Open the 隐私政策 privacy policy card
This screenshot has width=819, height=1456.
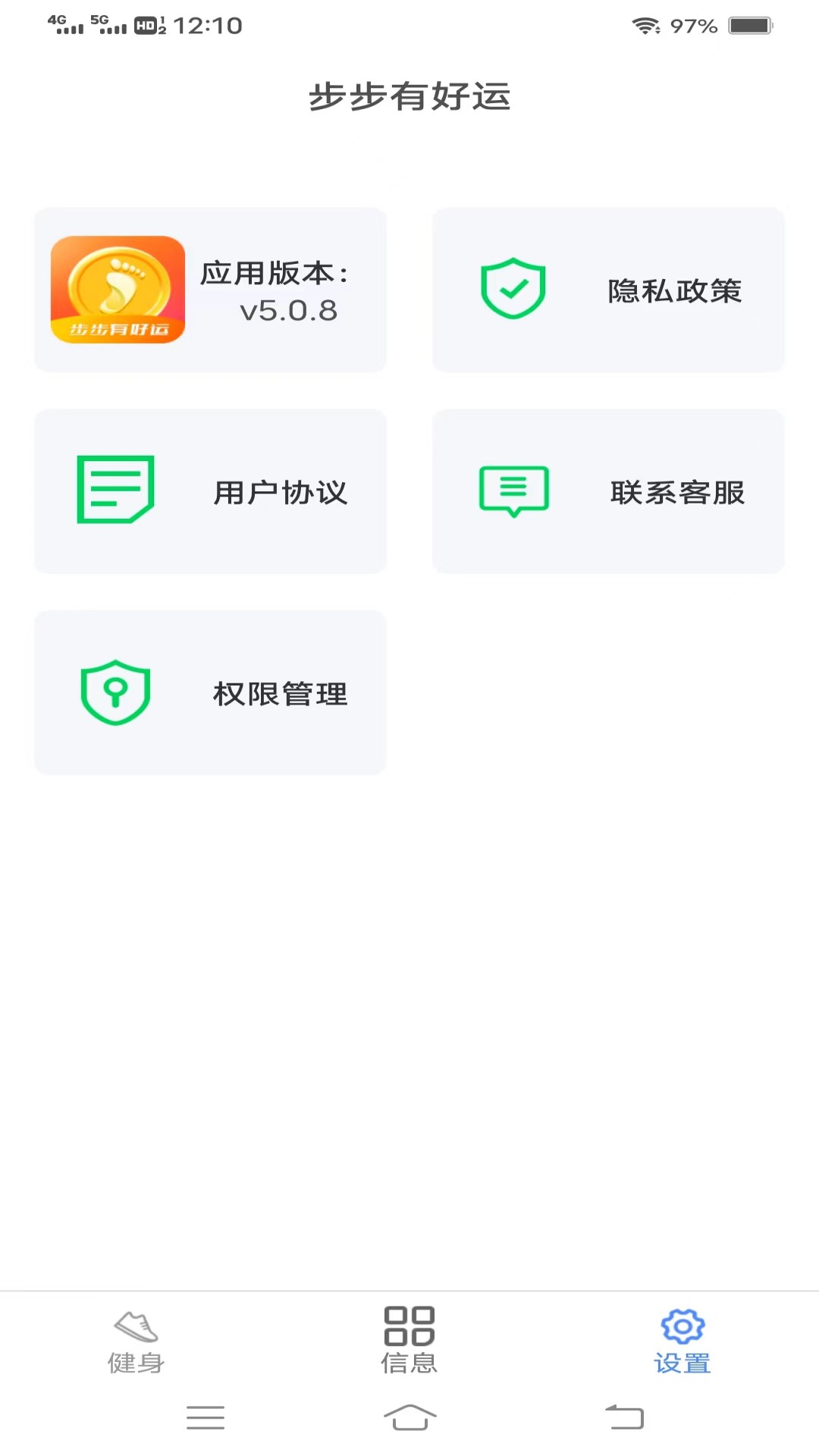tap(608, 290)
